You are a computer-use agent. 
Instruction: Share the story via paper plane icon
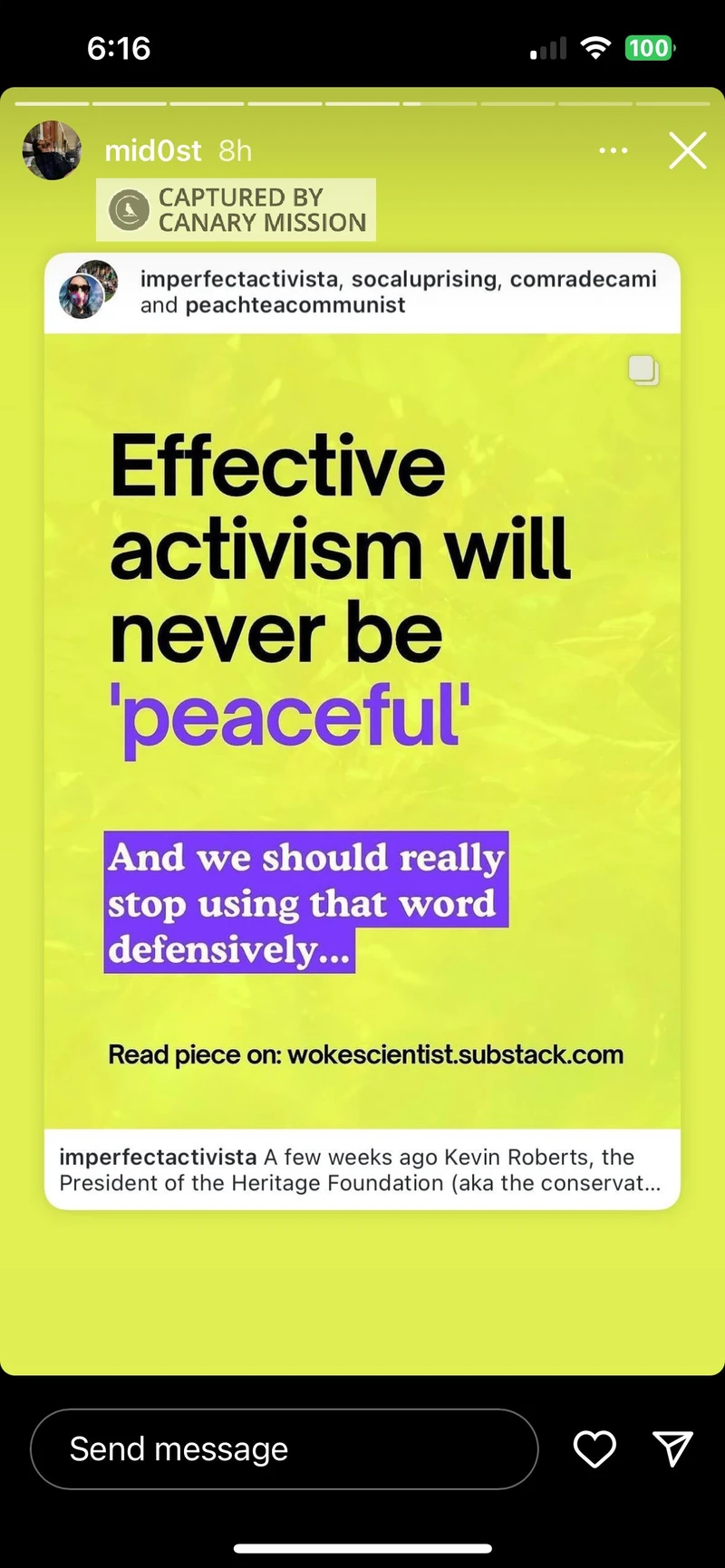(672, 1448)
